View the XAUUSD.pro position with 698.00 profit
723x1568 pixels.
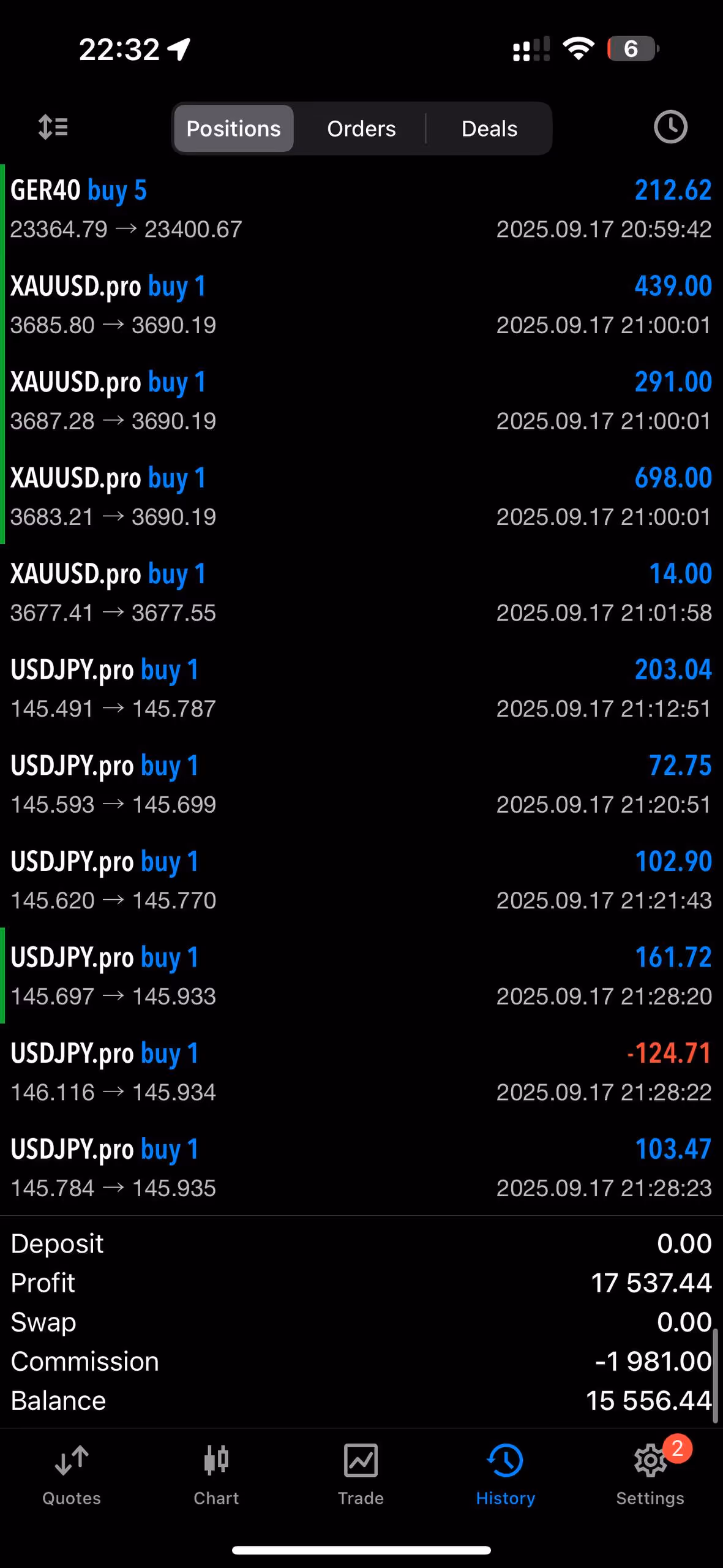(361, 497)
